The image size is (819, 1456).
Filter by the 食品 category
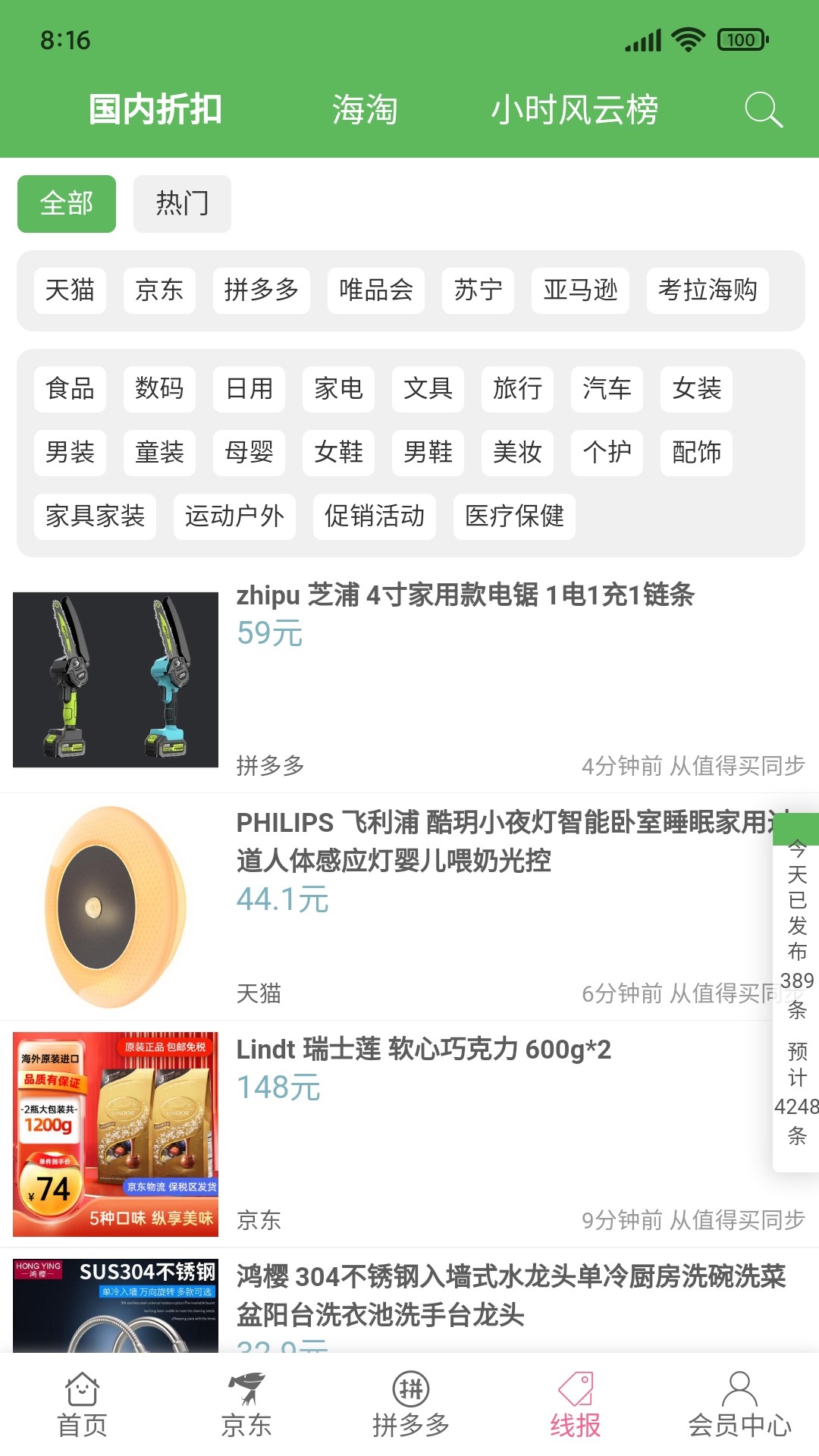pos(70,389)
